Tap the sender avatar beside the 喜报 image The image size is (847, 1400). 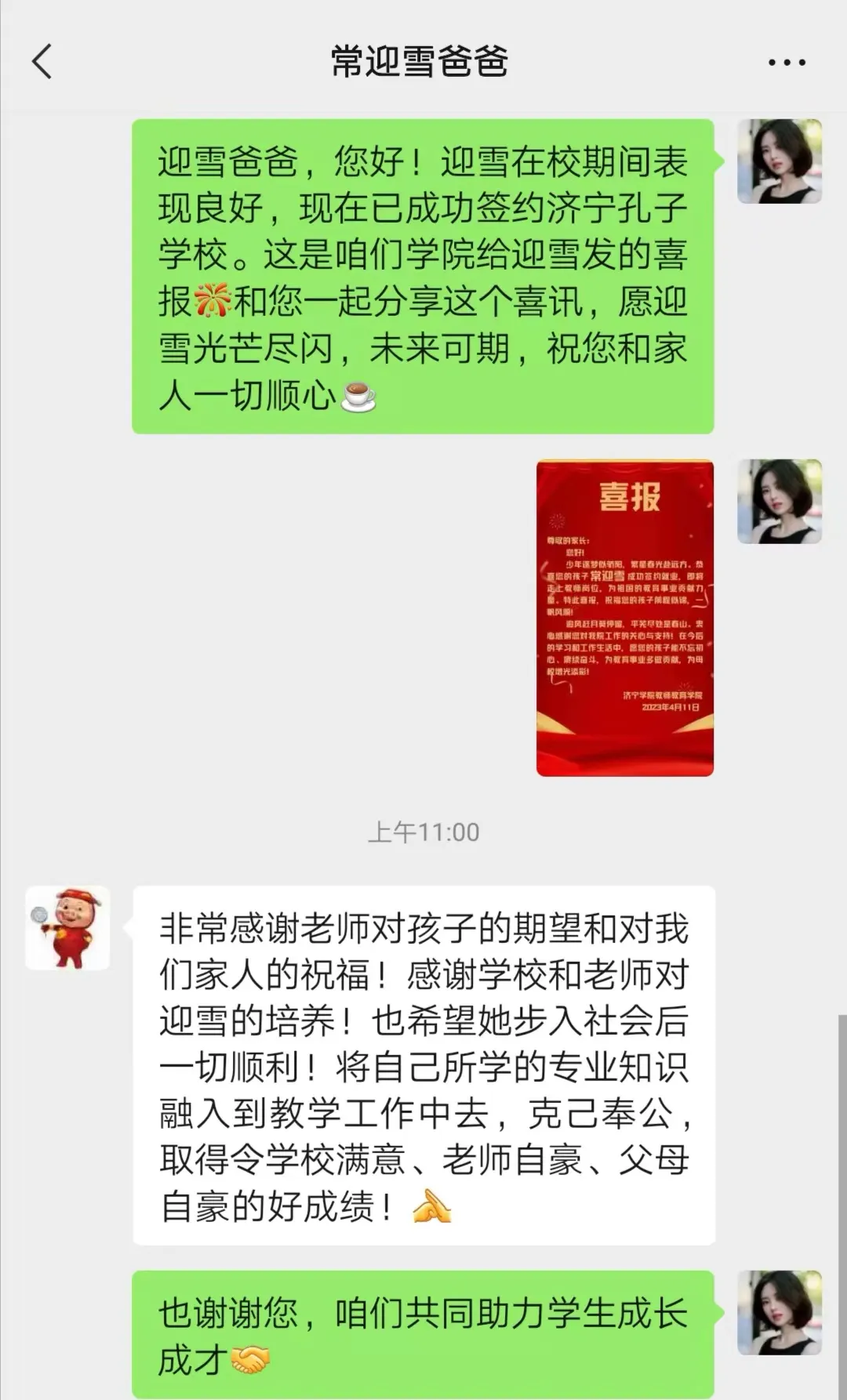click(780, 502)
